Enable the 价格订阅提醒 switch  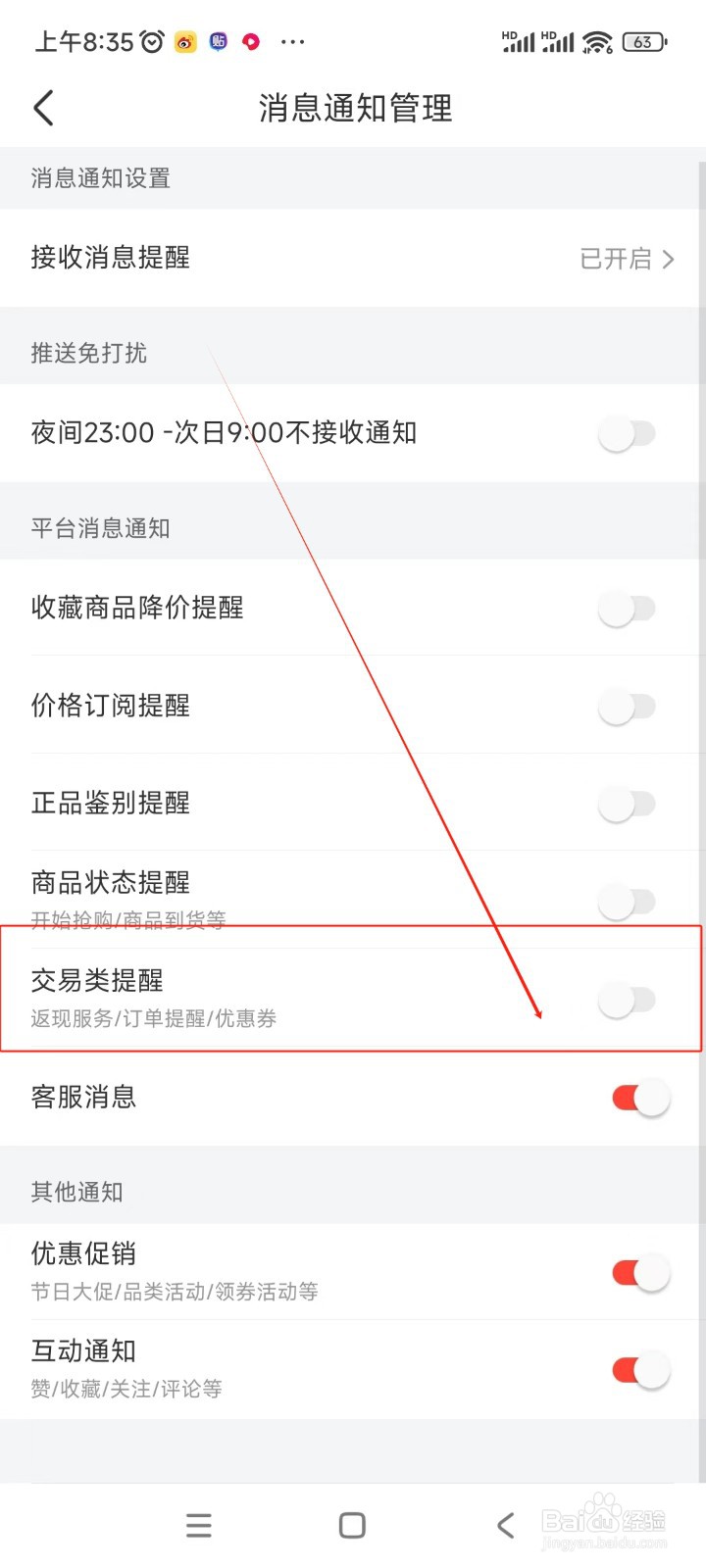click(x=629, y=706)
